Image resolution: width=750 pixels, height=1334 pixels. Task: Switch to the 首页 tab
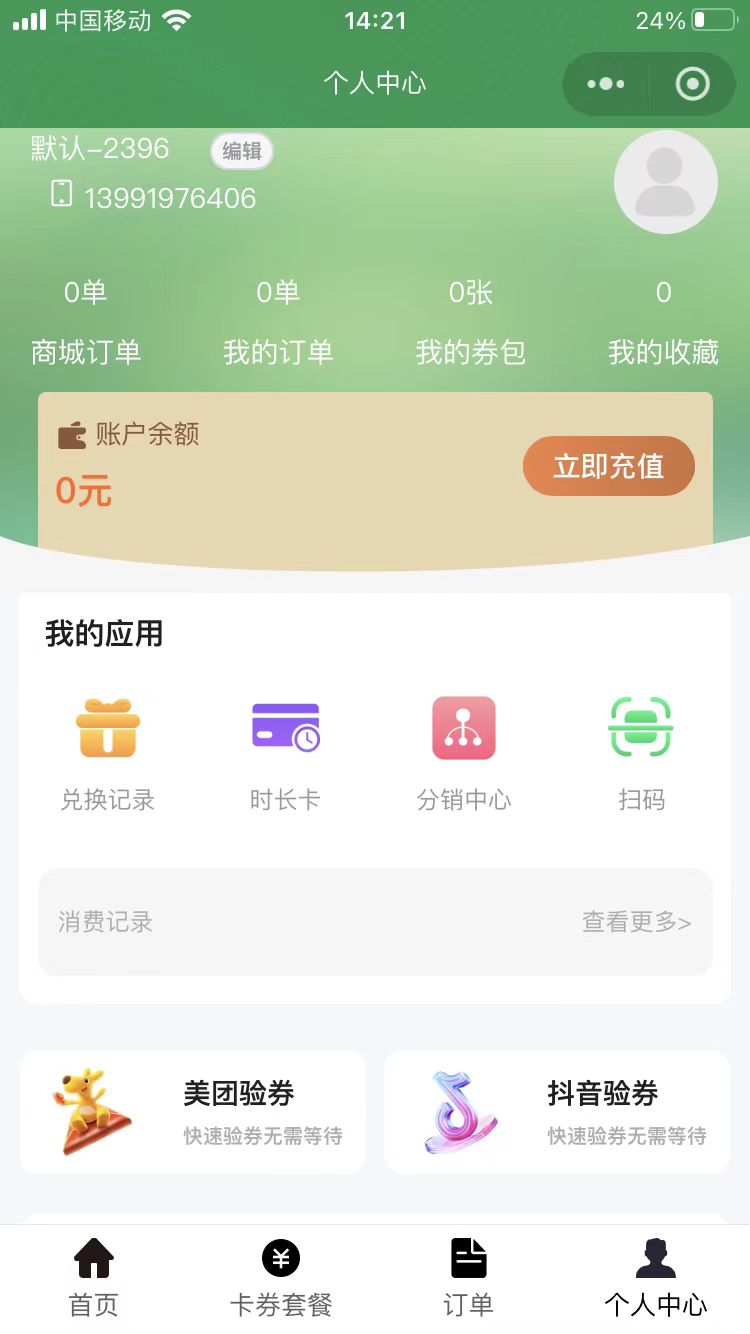pyautogui.click(x=94, y=1278)
